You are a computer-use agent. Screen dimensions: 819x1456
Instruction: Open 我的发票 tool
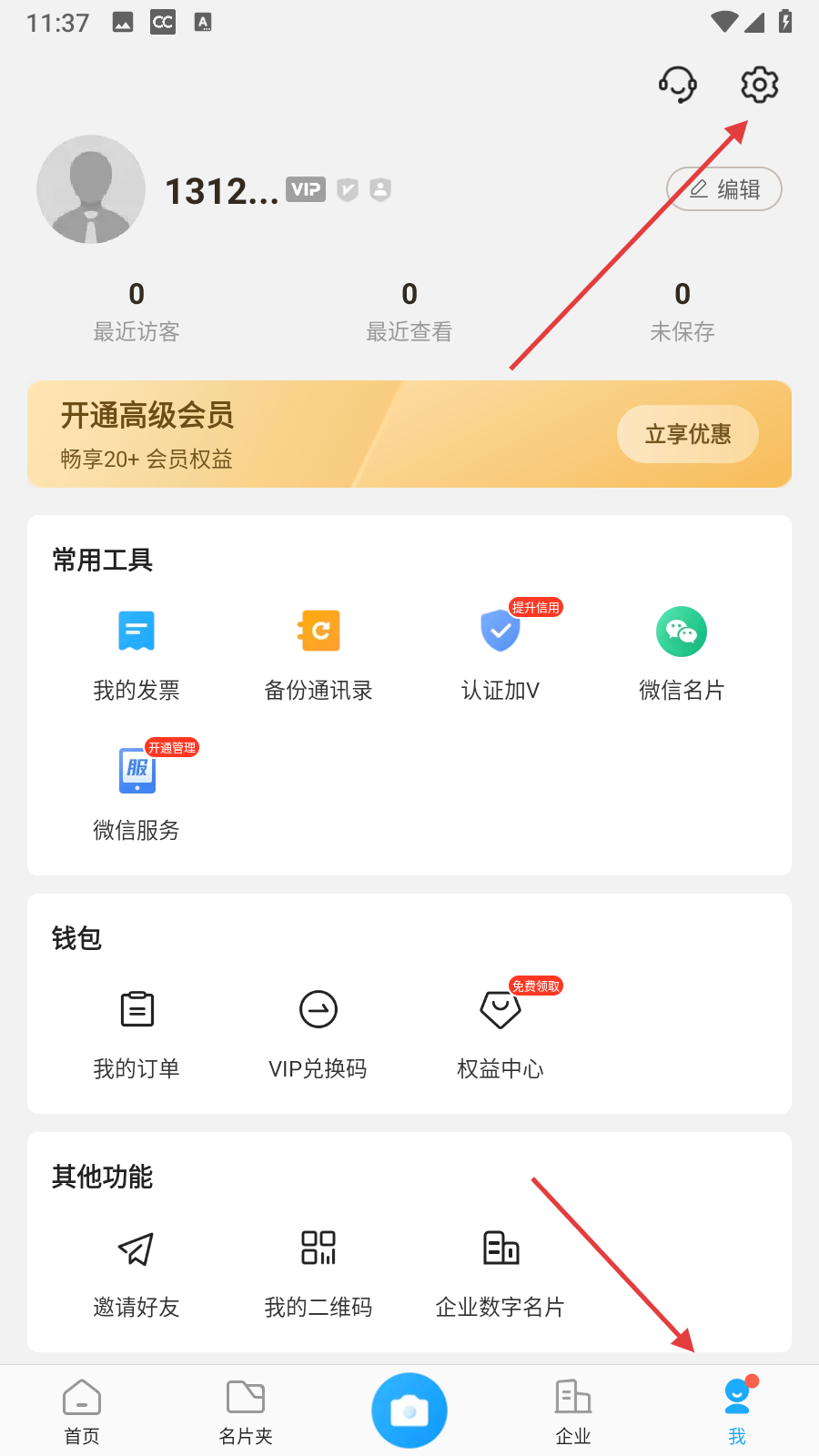(136, 651)
